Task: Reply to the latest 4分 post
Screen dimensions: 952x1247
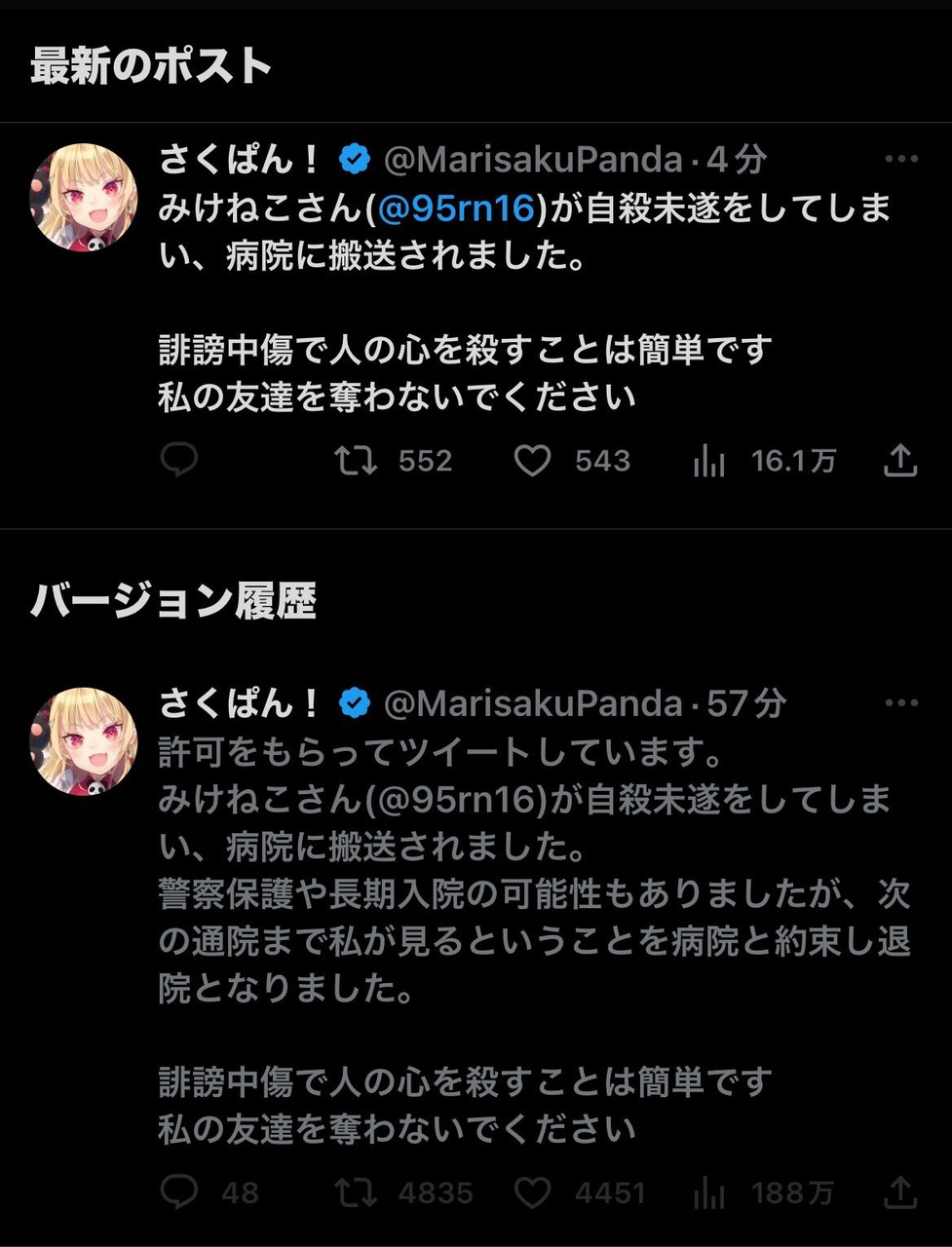Action: click(x=179, y=460)
